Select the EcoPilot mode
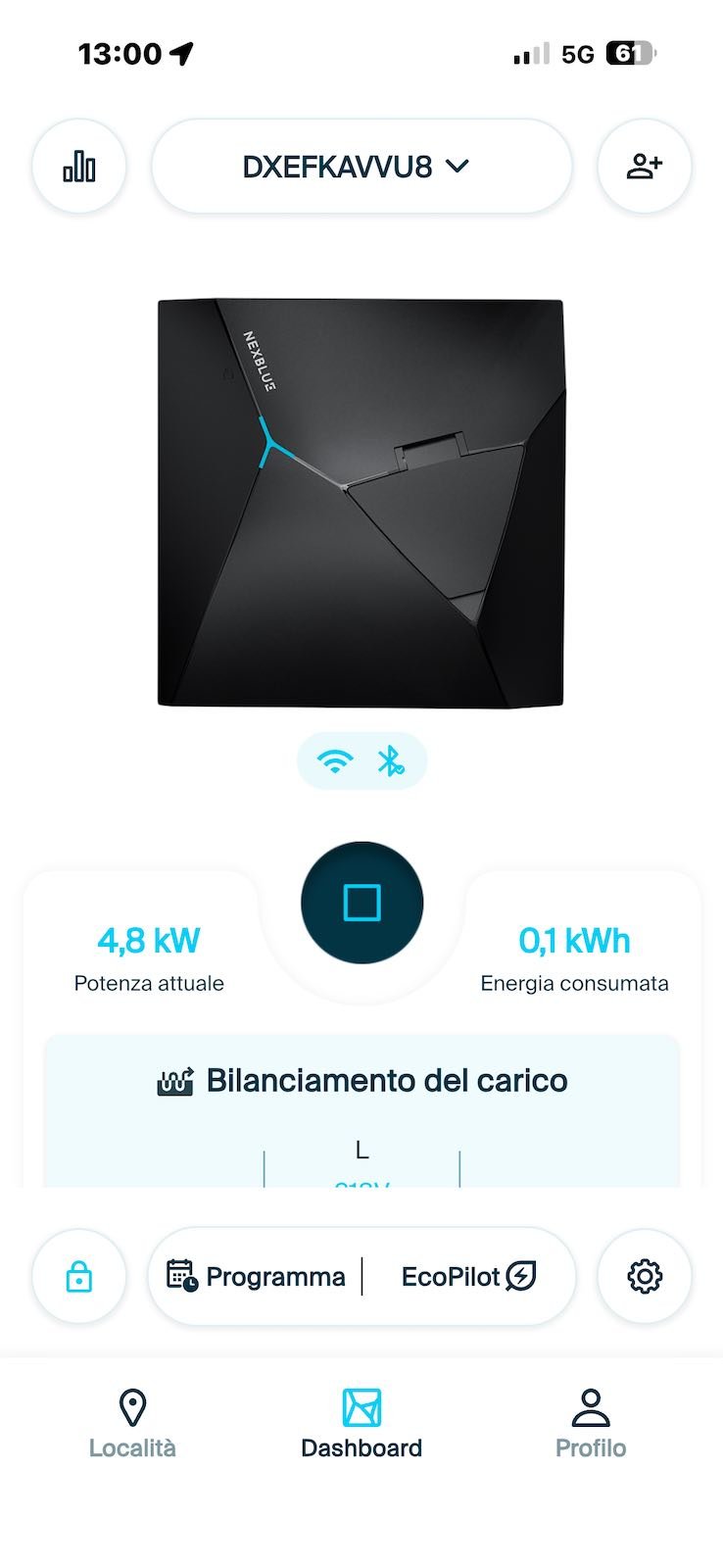This screenshot has height=1568, width=723. click(x=468, y=1276)
